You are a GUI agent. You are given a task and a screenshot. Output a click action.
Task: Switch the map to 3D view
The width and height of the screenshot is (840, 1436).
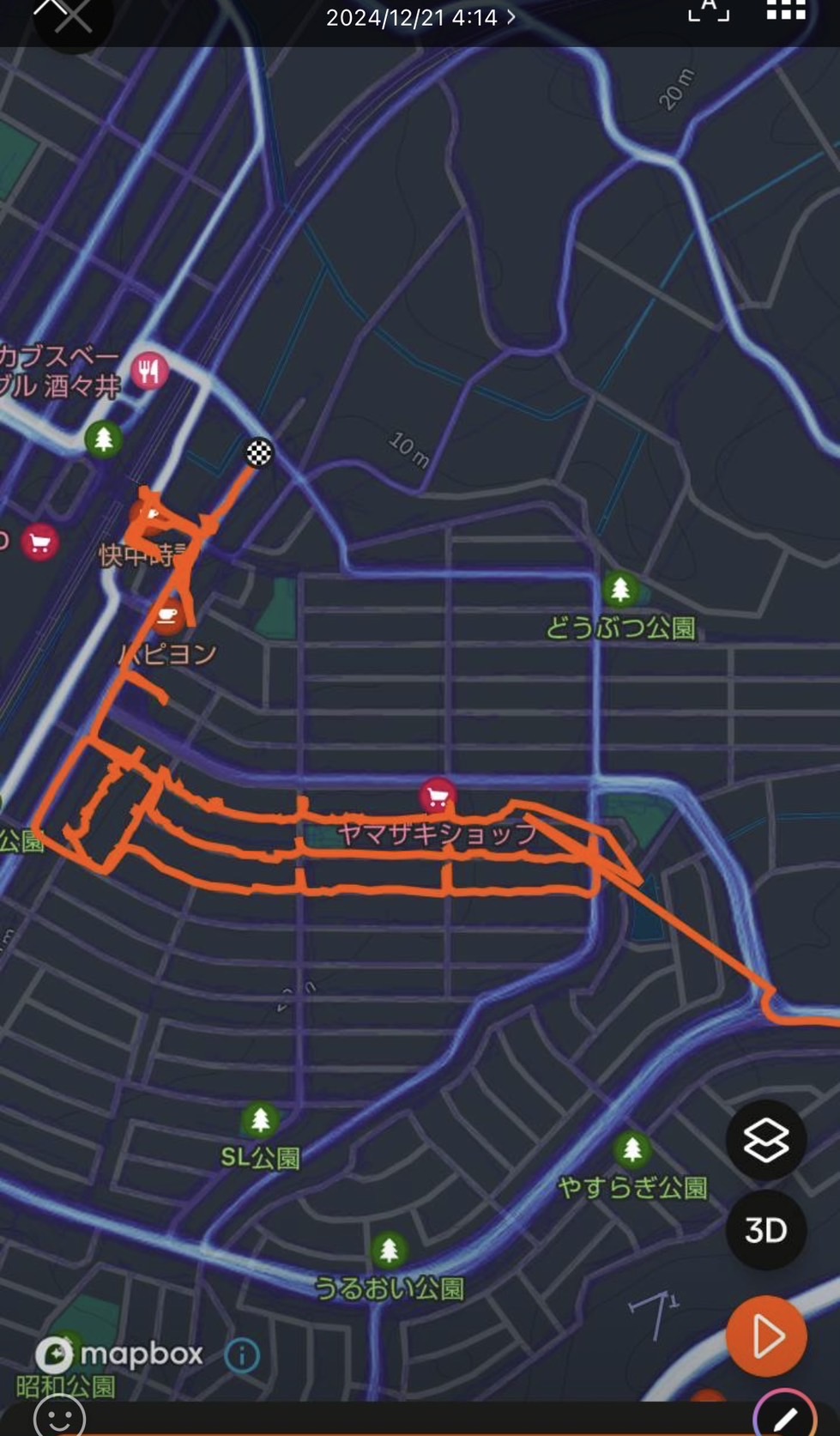pyautogui.click(x=766, y=1231)
